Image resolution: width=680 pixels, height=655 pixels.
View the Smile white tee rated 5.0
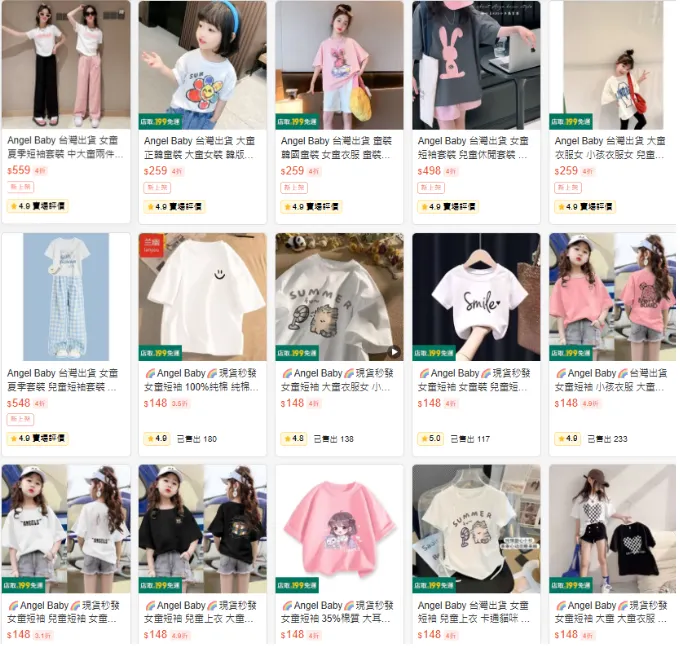point(477,297)
